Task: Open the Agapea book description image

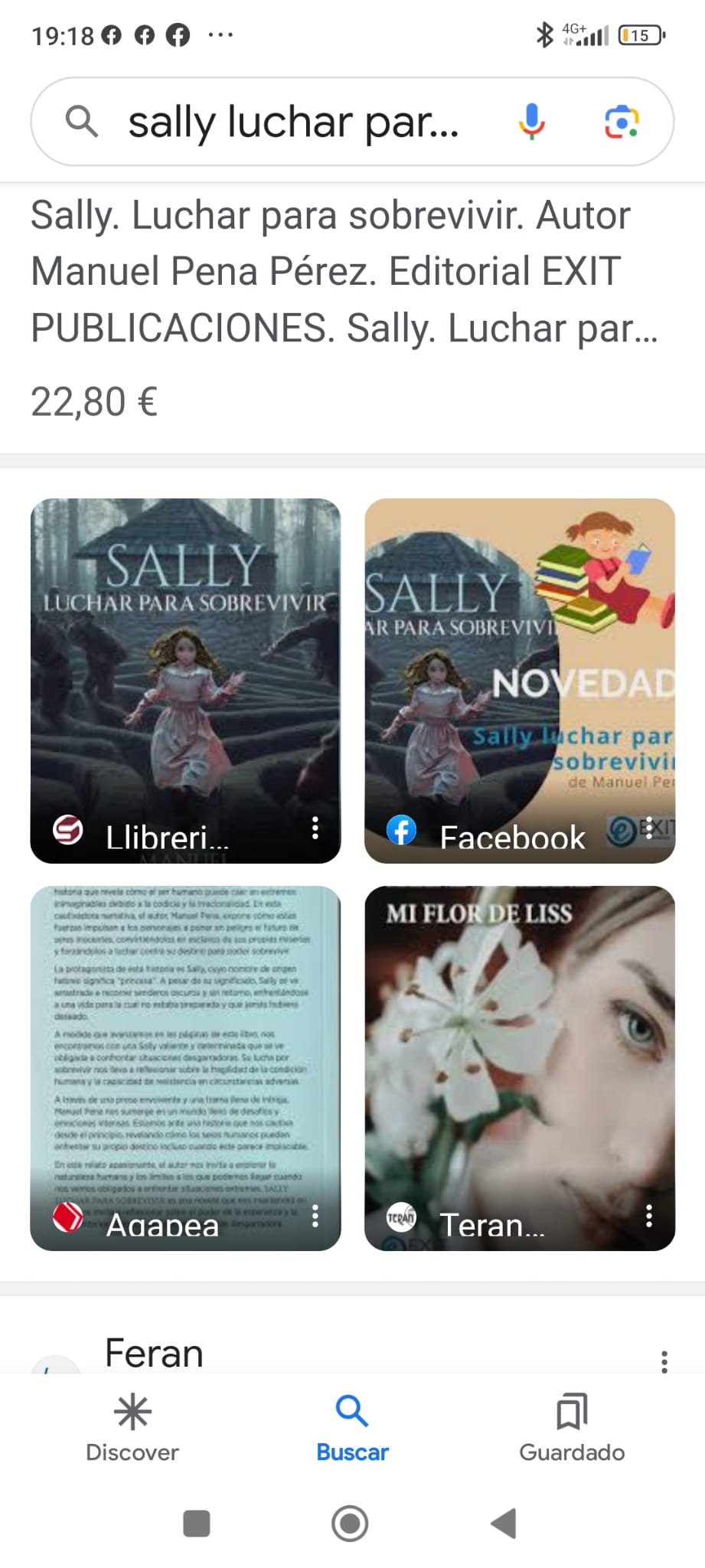Action: point(185,1068)
